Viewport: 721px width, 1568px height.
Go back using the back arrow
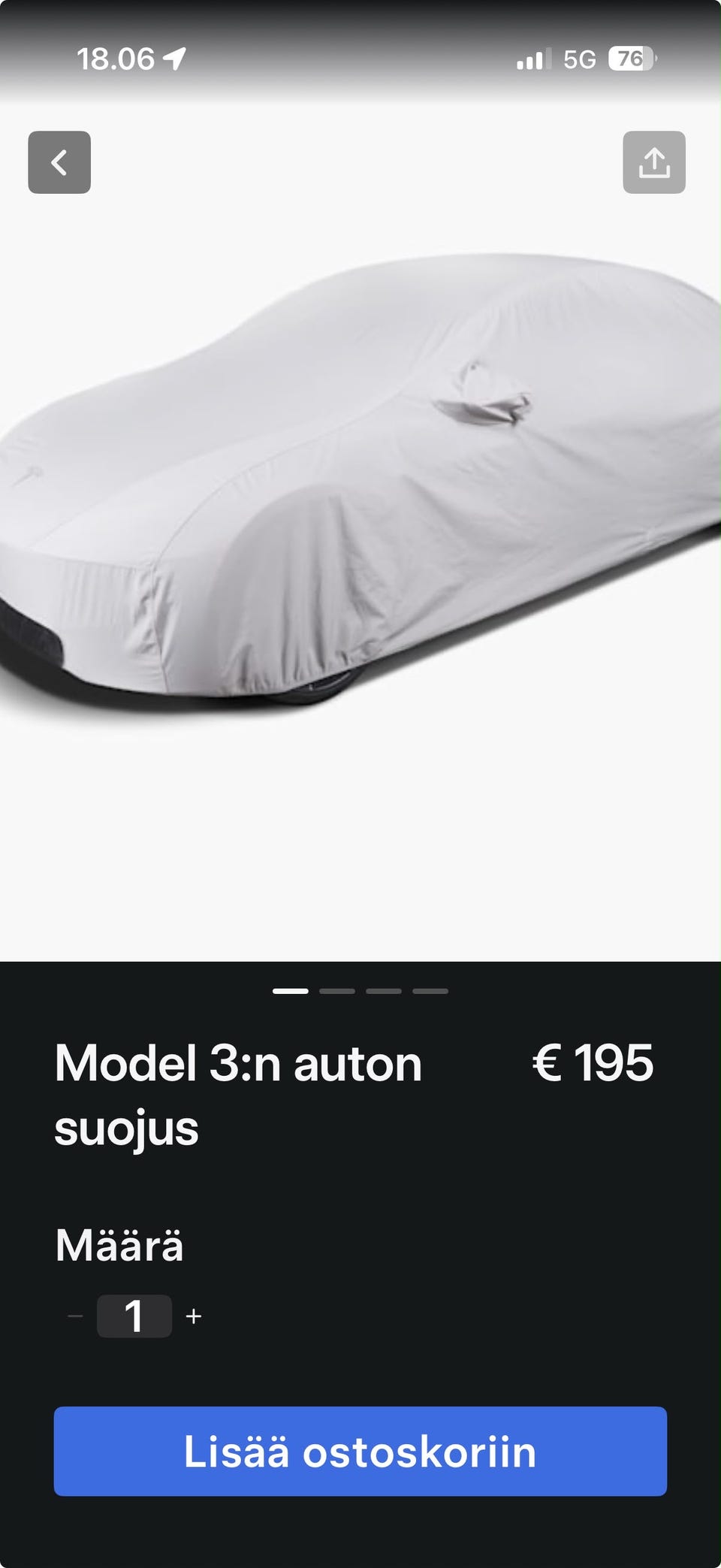(x=59, y=162)
